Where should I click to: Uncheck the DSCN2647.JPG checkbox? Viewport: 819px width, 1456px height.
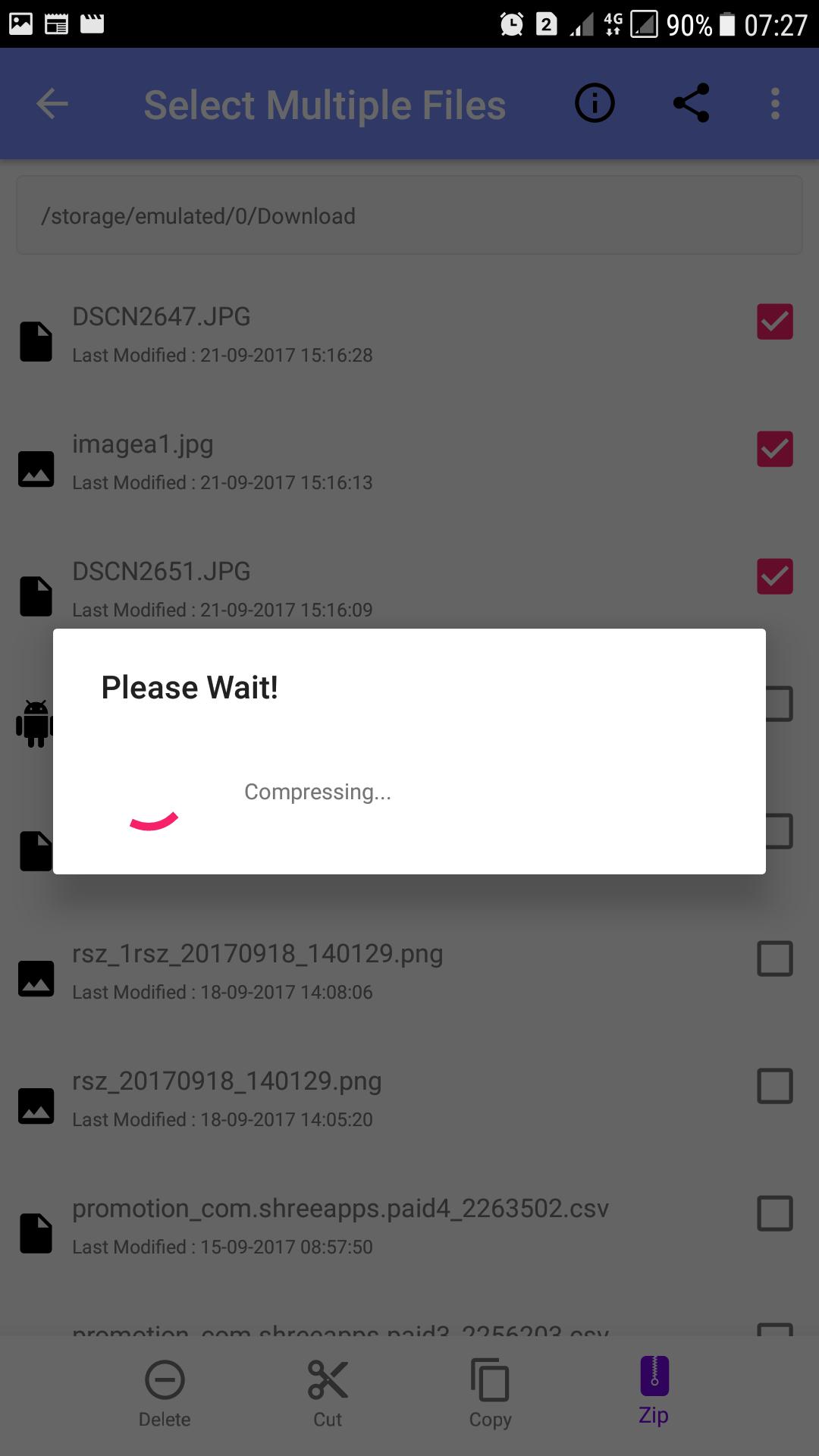[775, 322]
